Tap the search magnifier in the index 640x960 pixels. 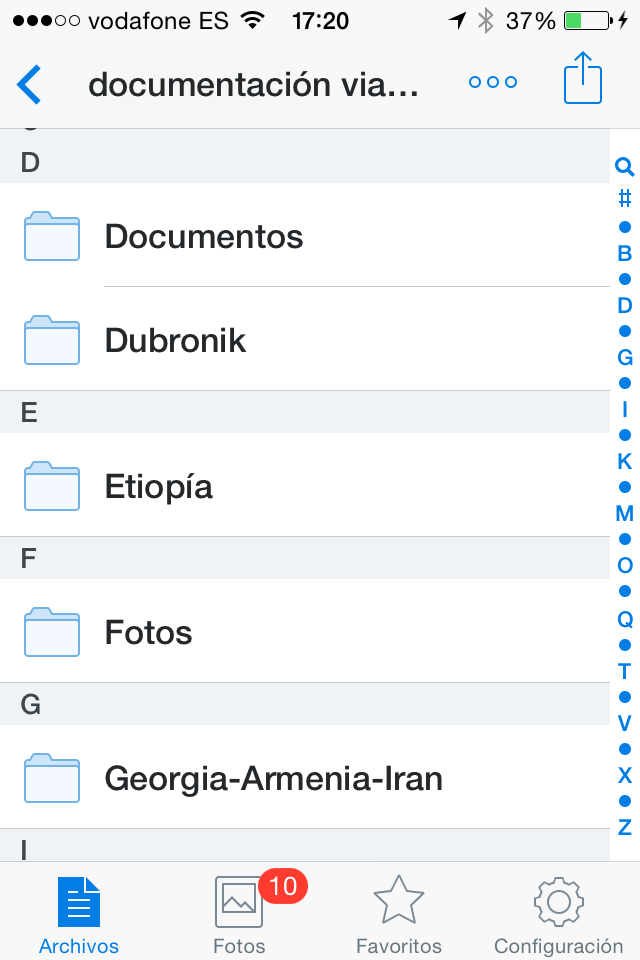[624, 167]
